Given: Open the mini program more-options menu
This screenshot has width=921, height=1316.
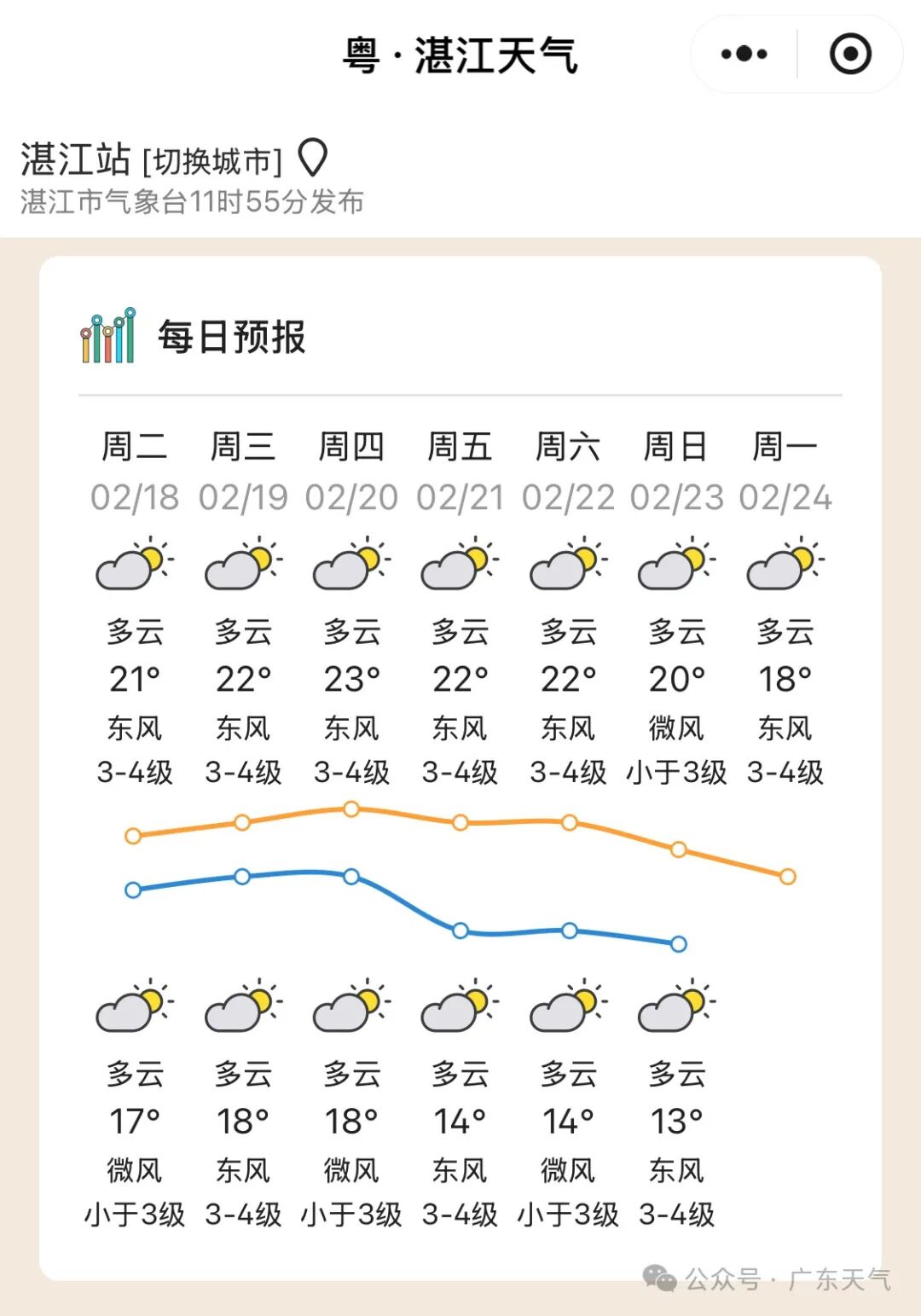Looking at the screenshot, I should point(744,55).
